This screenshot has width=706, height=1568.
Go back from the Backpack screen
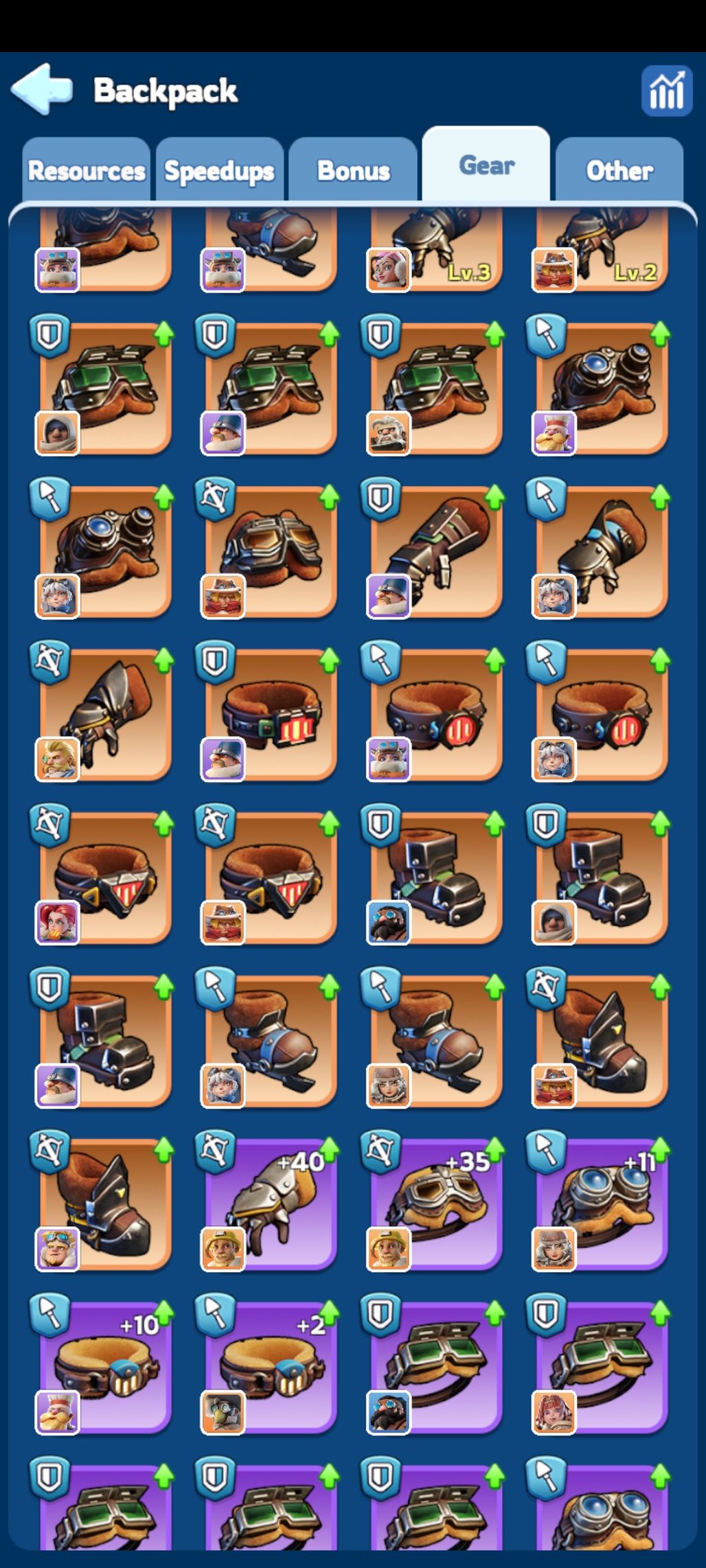pyautogui.click(x=41, y=89)
